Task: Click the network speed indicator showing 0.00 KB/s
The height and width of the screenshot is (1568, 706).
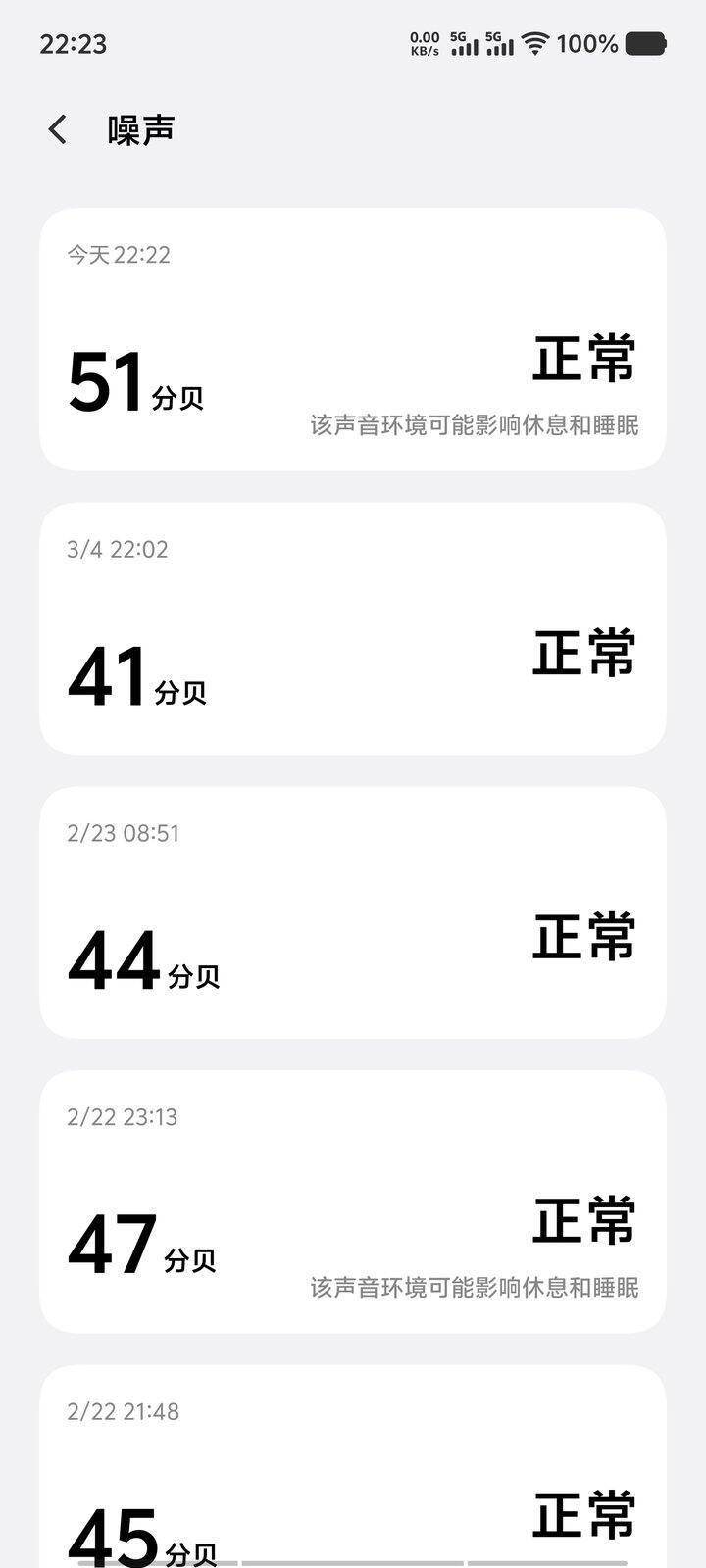Action: [422, 44]
